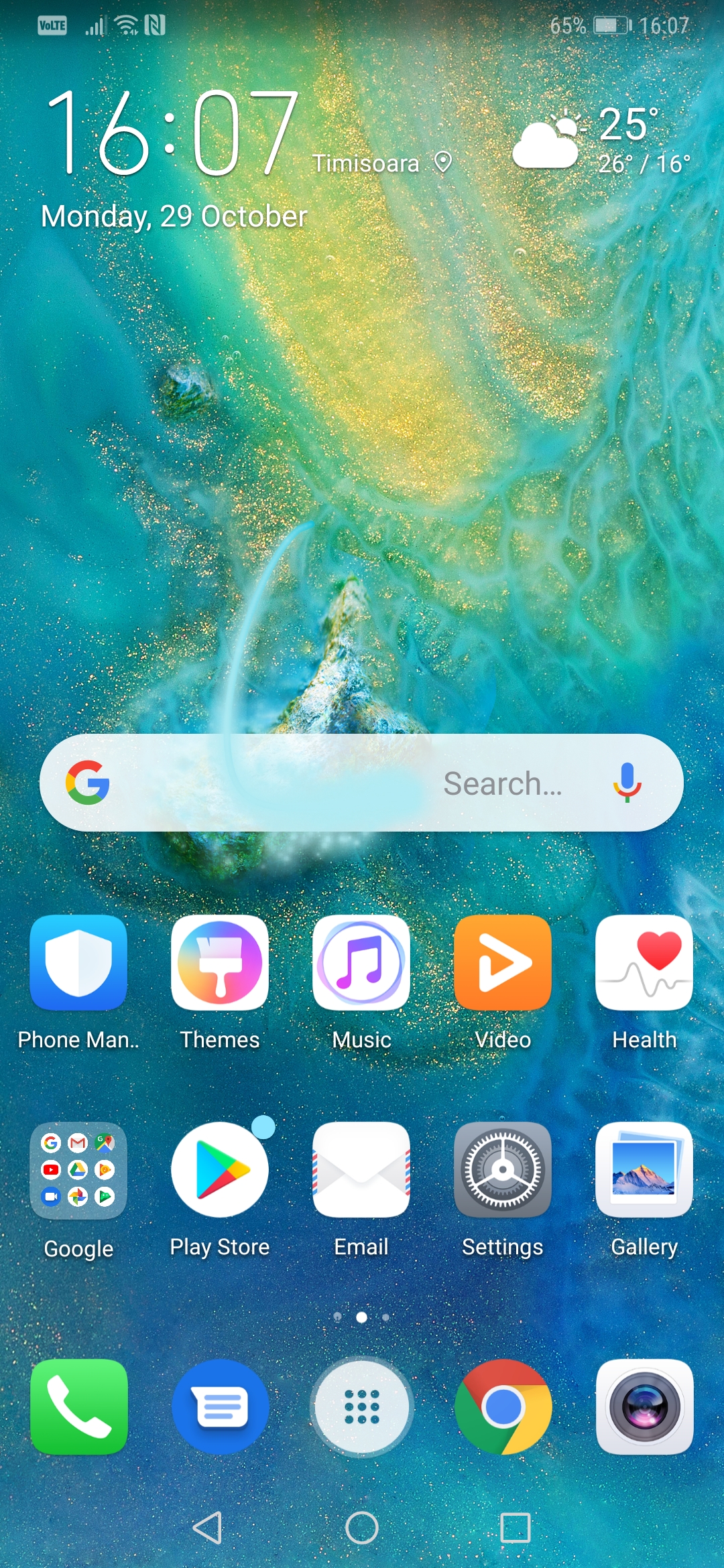Viewport: 724px width, 1568px height.
Task: Launch the Themes app
Action: click(x=220, y=963)
